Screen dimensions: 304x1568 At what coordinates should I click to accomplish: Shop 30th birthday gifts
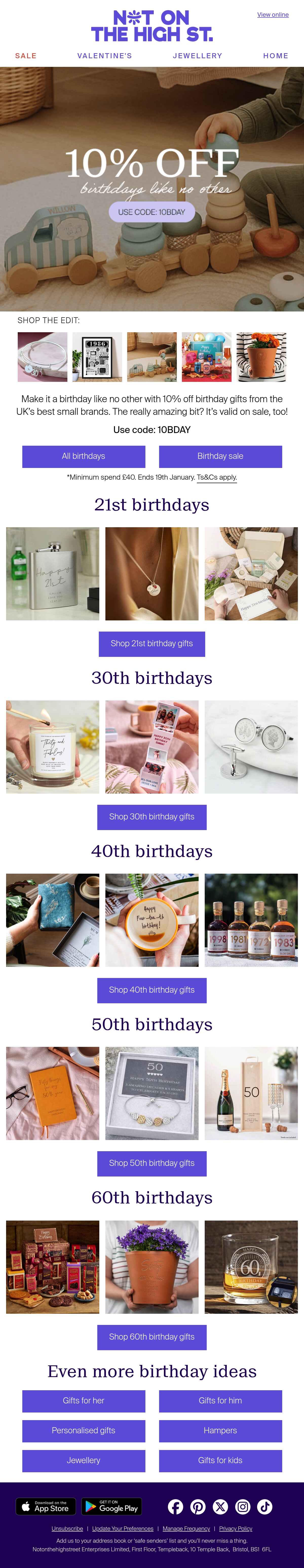(152, 817)
